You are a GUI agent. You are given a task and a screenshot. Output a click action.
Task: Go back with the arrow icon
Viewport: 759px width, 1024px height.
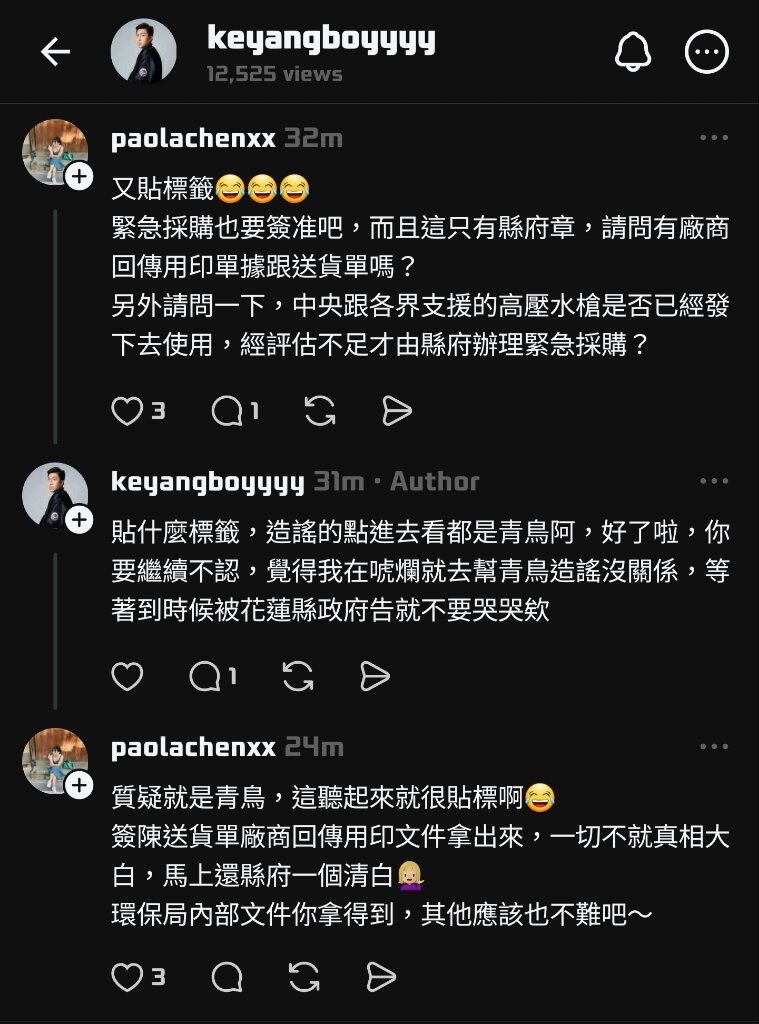(x=55, y=52)
